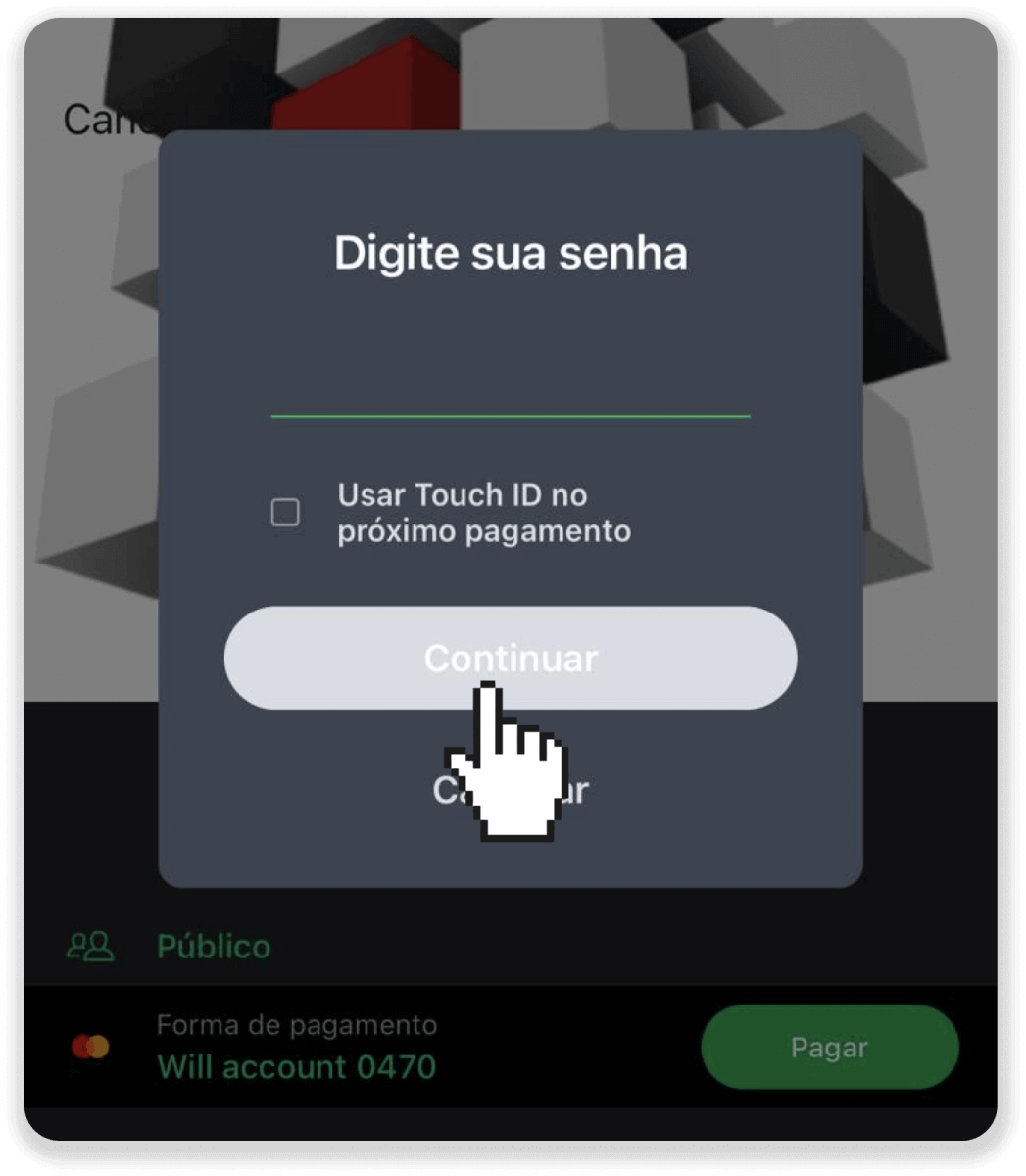Select the Público visibility setting
Viewport: 1026px width, 1176px height.
[x=213, y=946]
